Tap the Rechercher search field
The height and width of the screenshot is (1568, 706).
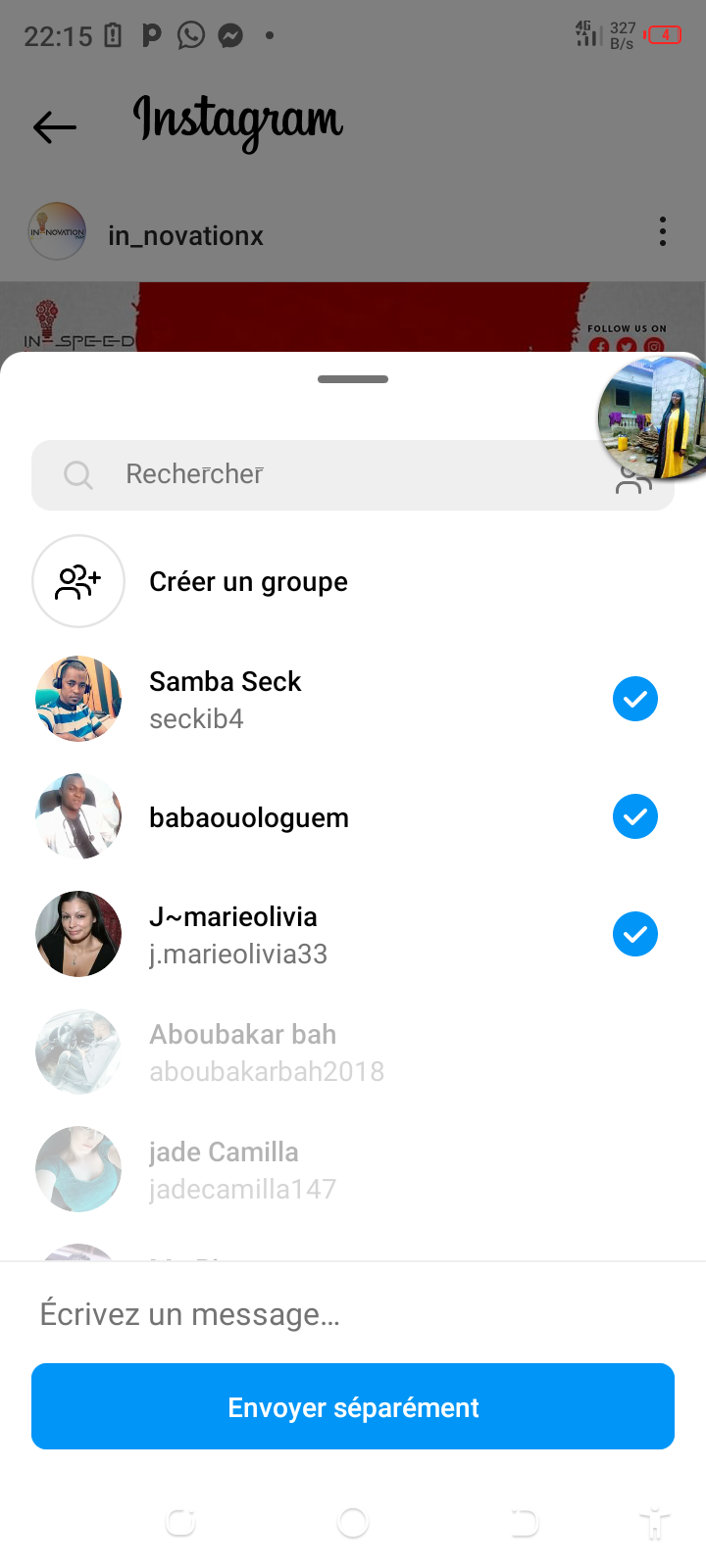(x=324, y=474)
